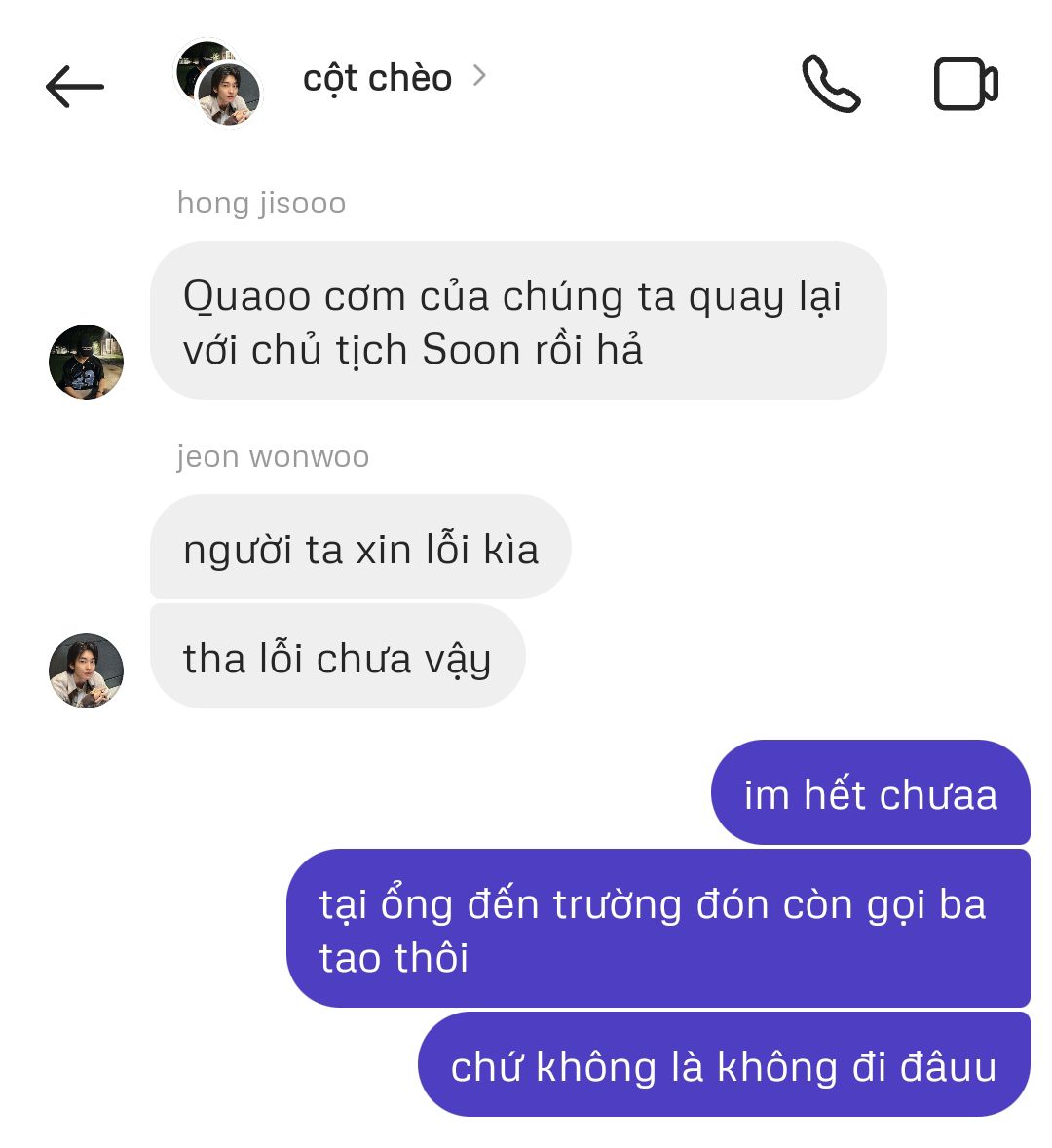Open hong jisooo's profile picture
The width and height of the screenshot is (1052, 1148).
point(86,362)
